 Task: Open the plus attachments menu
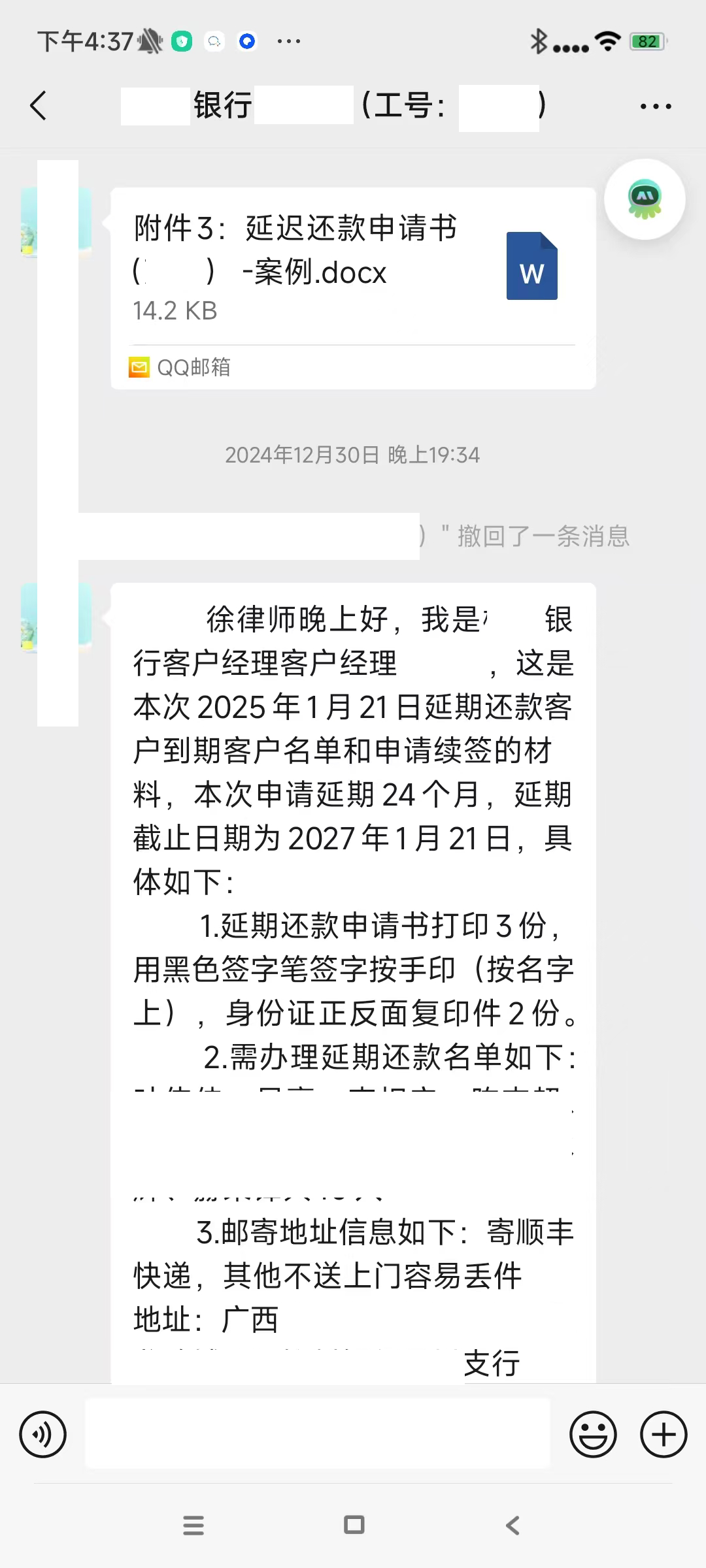[x=663, y=1435]
